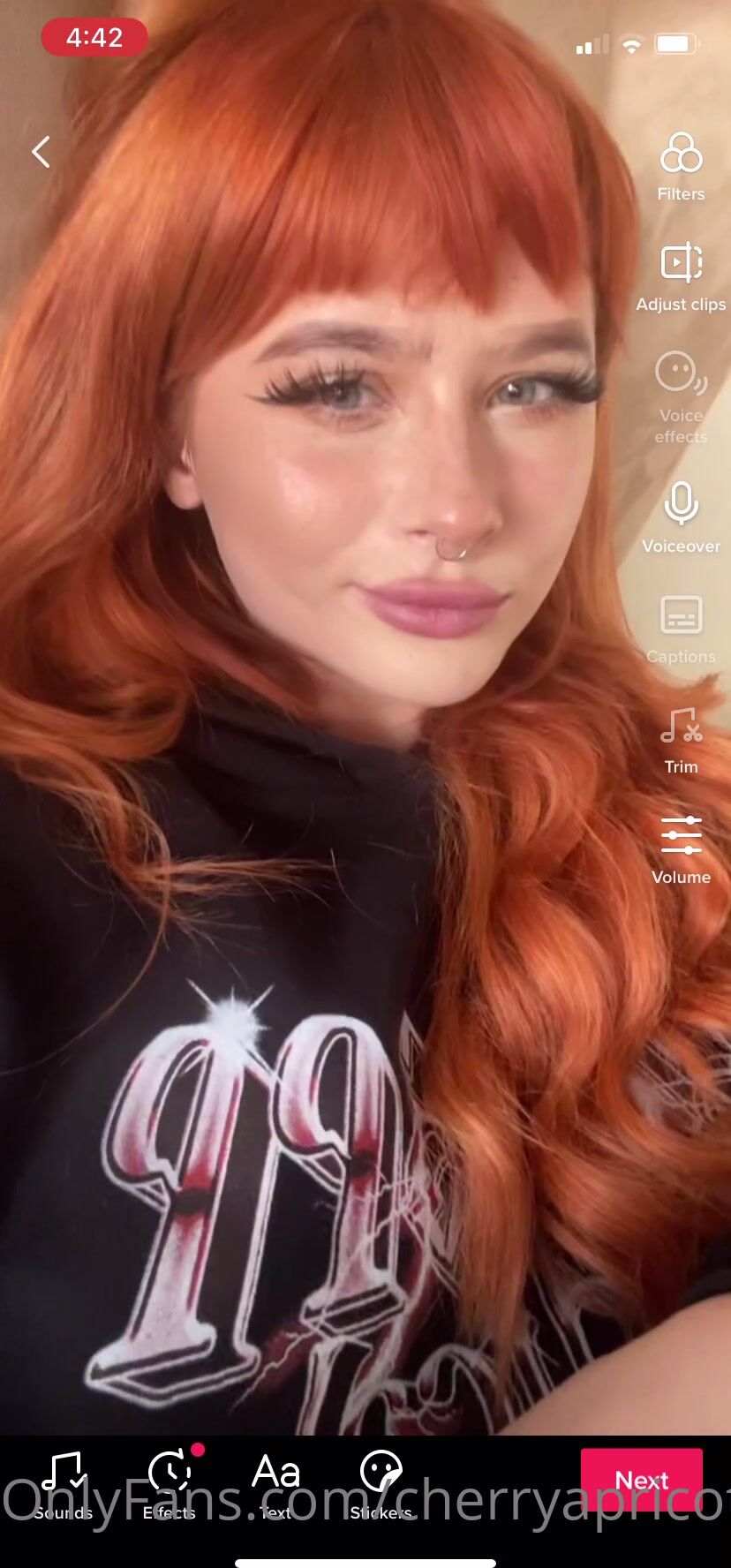Tap the Next button
The image size is (731, 1568).
641,1480
